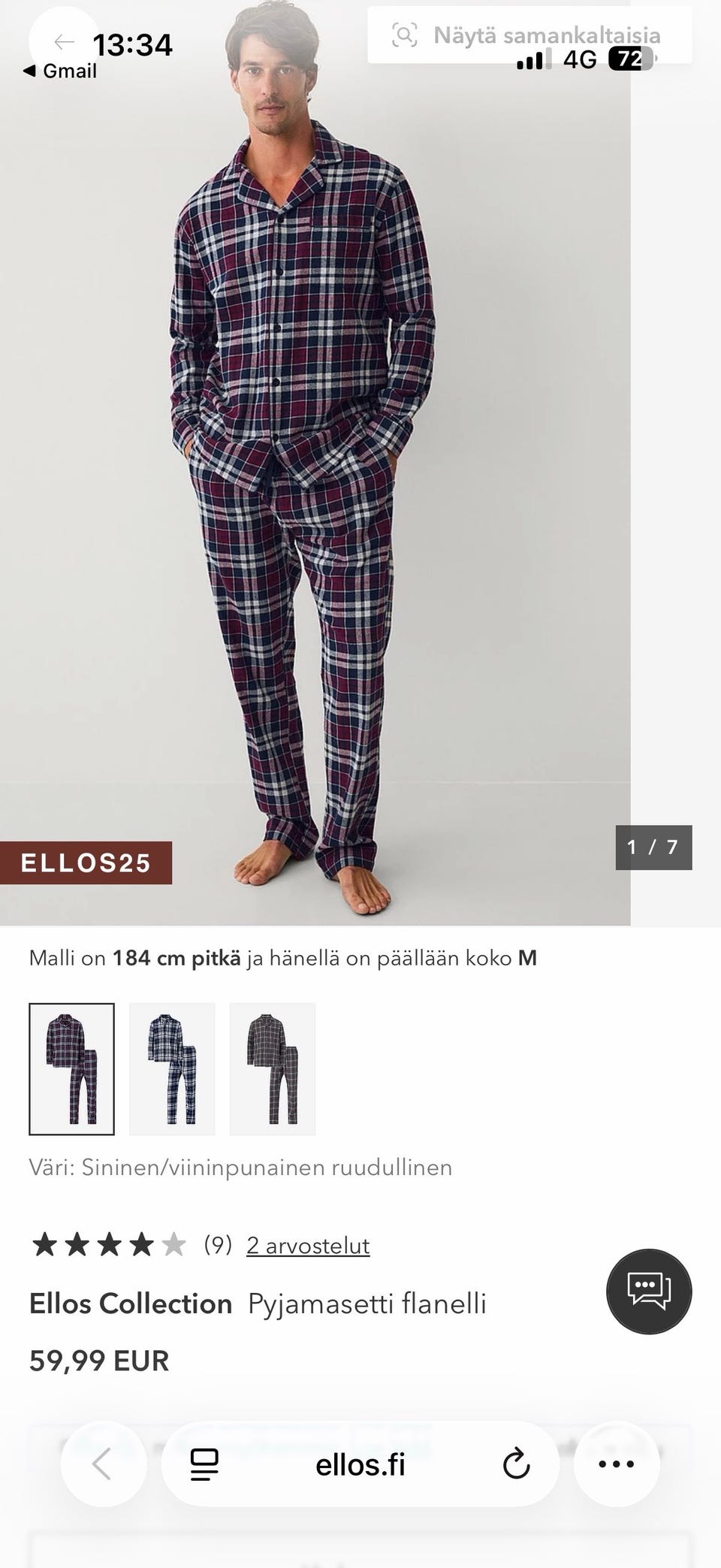Pick the grey checked pyjama variant

coord(272,1068)
